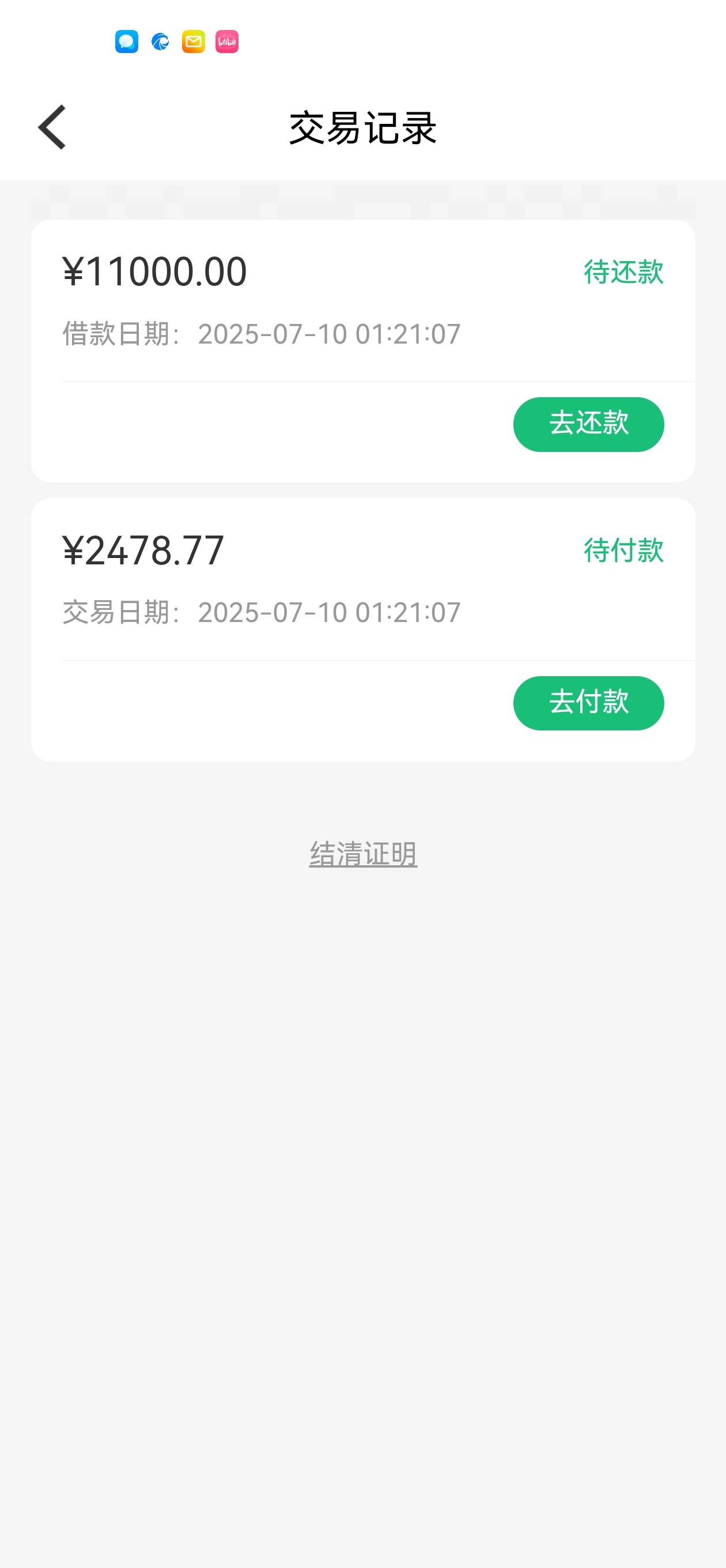Open the ¥11000.00 loan record card
Viewport: 726px width, 1568px height.
pos(364,351)
